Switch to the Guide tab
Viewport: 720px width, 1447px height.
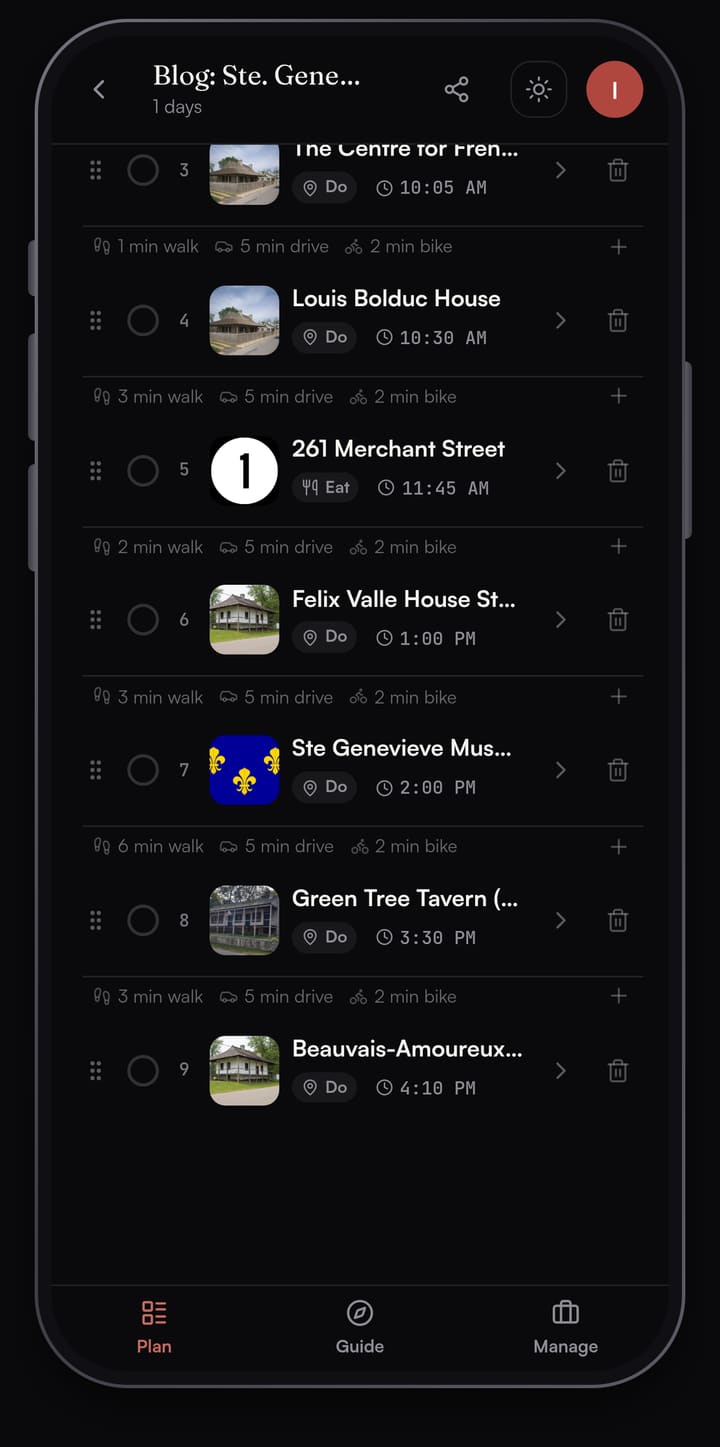(360, 1327)
